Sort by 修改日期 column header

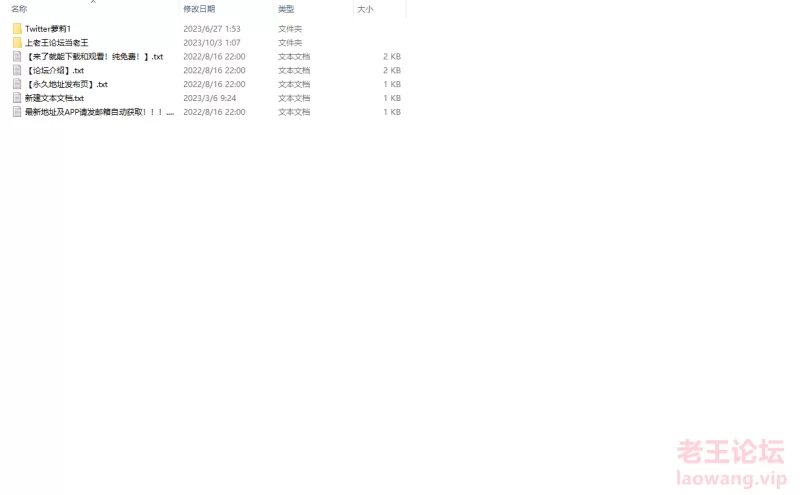click(199, 9)
